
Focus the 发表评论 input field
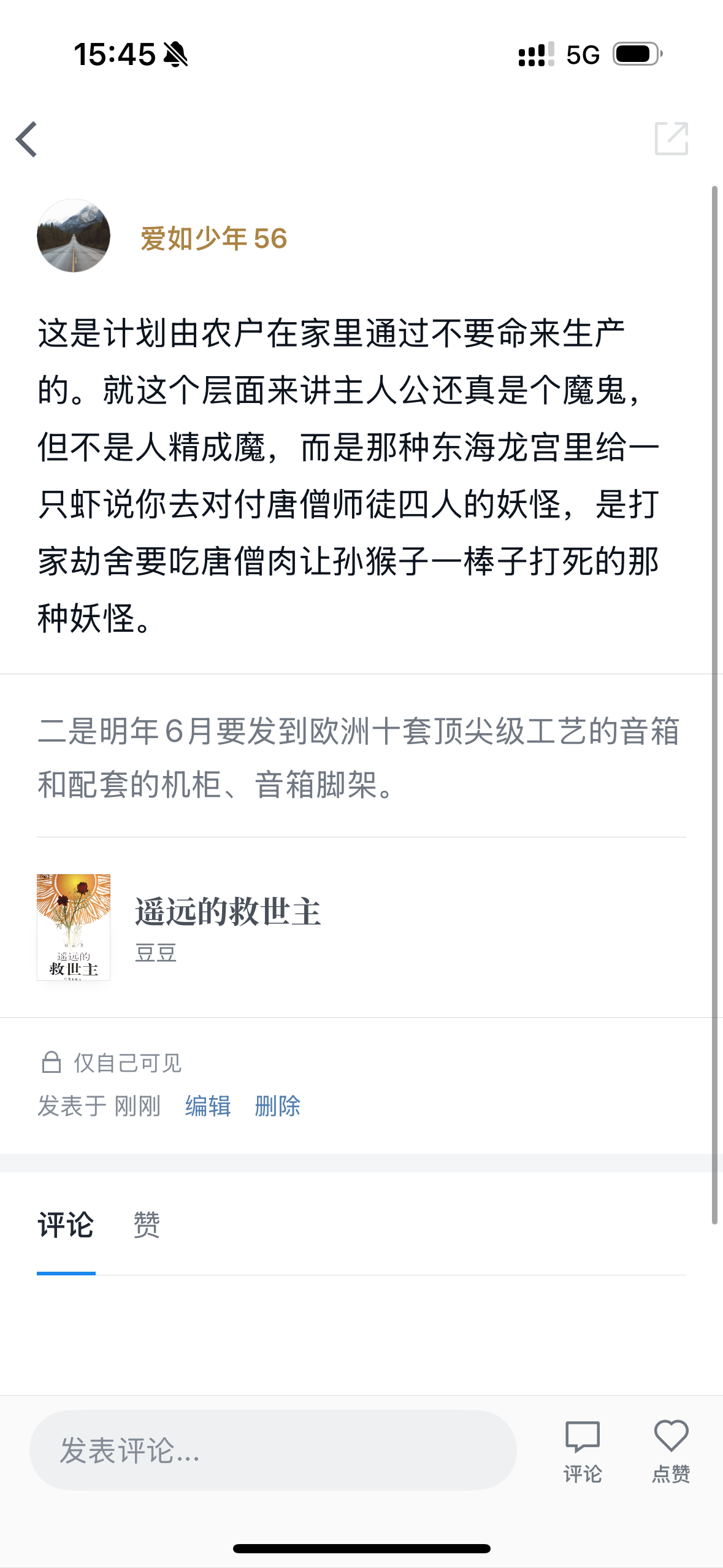click(x=273, y=1450)
